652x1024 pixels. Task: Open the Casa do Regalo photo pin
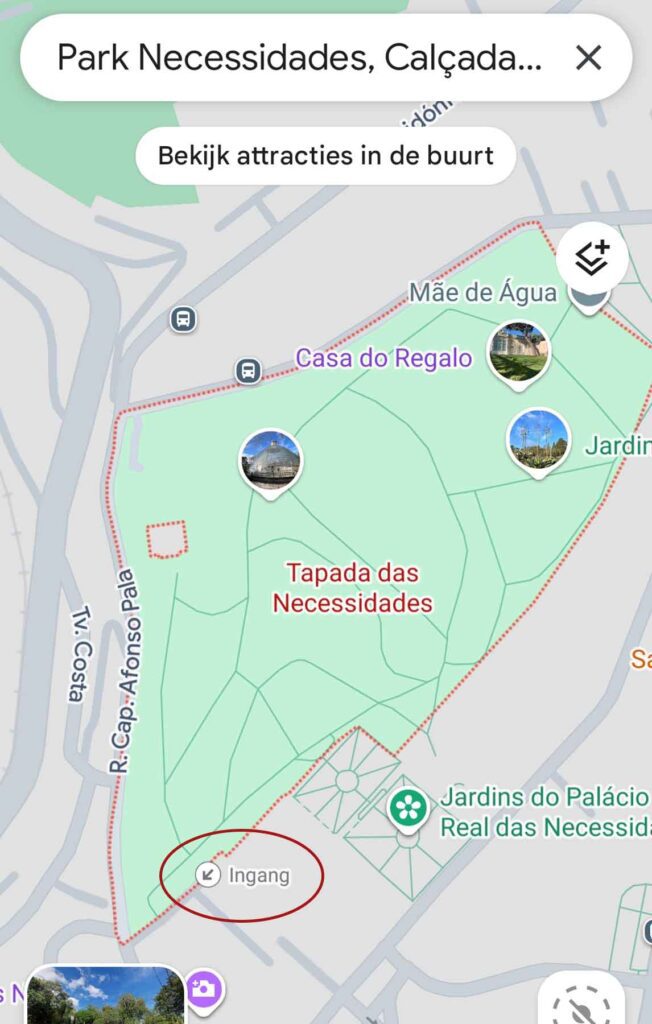point(518,352)
